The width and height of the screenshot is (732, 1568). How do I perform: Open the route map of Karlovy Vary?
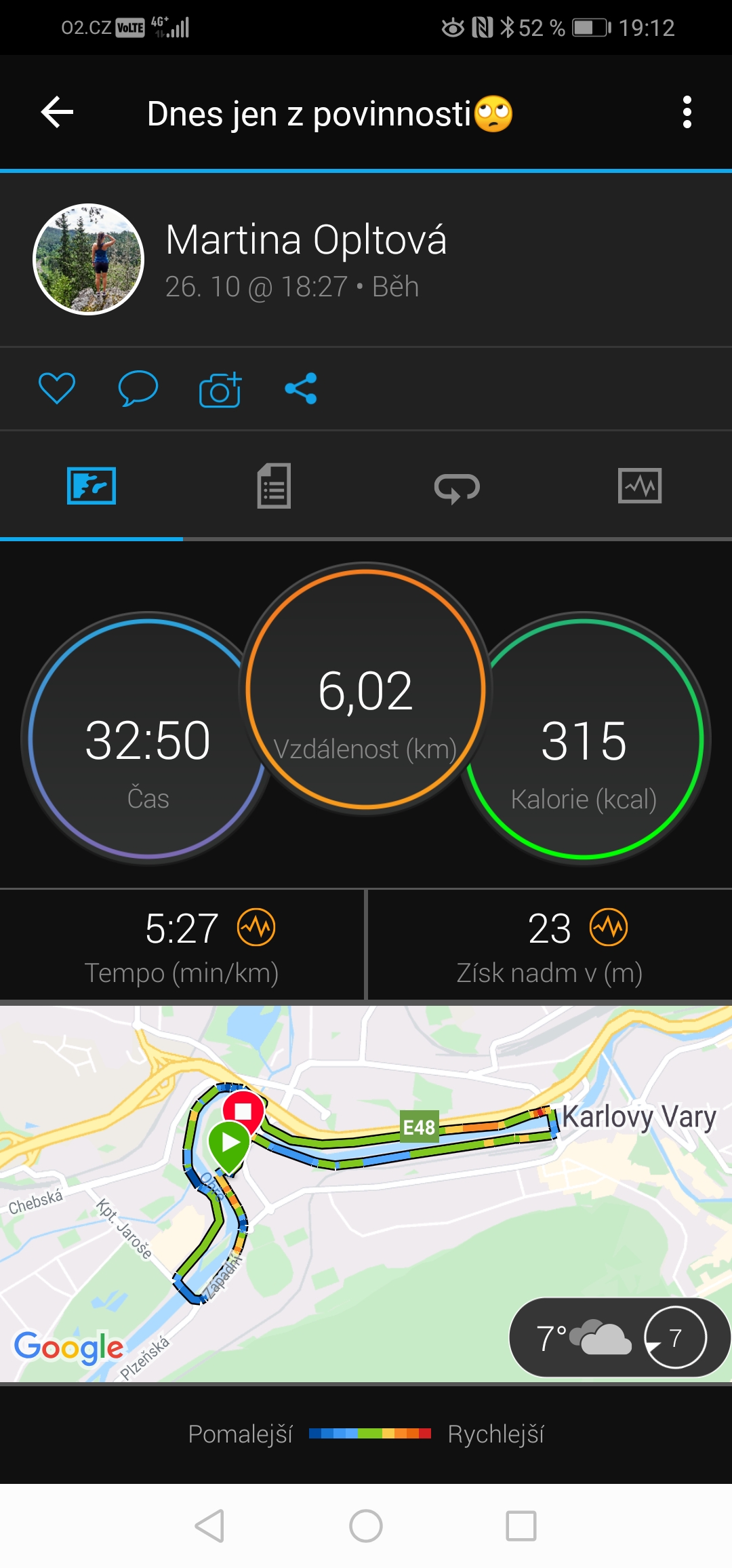[366, 1194]
